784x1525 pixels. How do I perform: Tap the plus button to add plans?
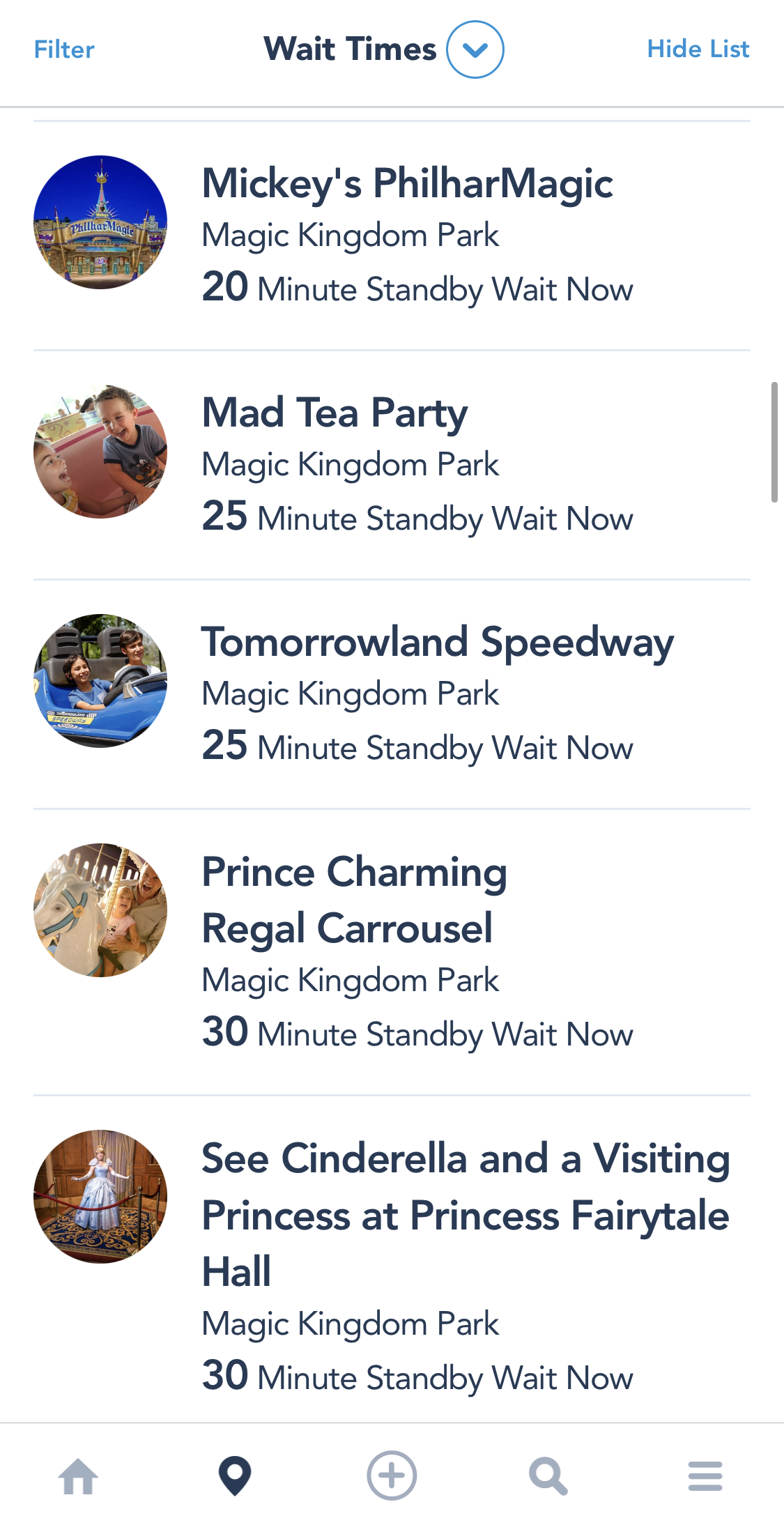click(392, 1476)
